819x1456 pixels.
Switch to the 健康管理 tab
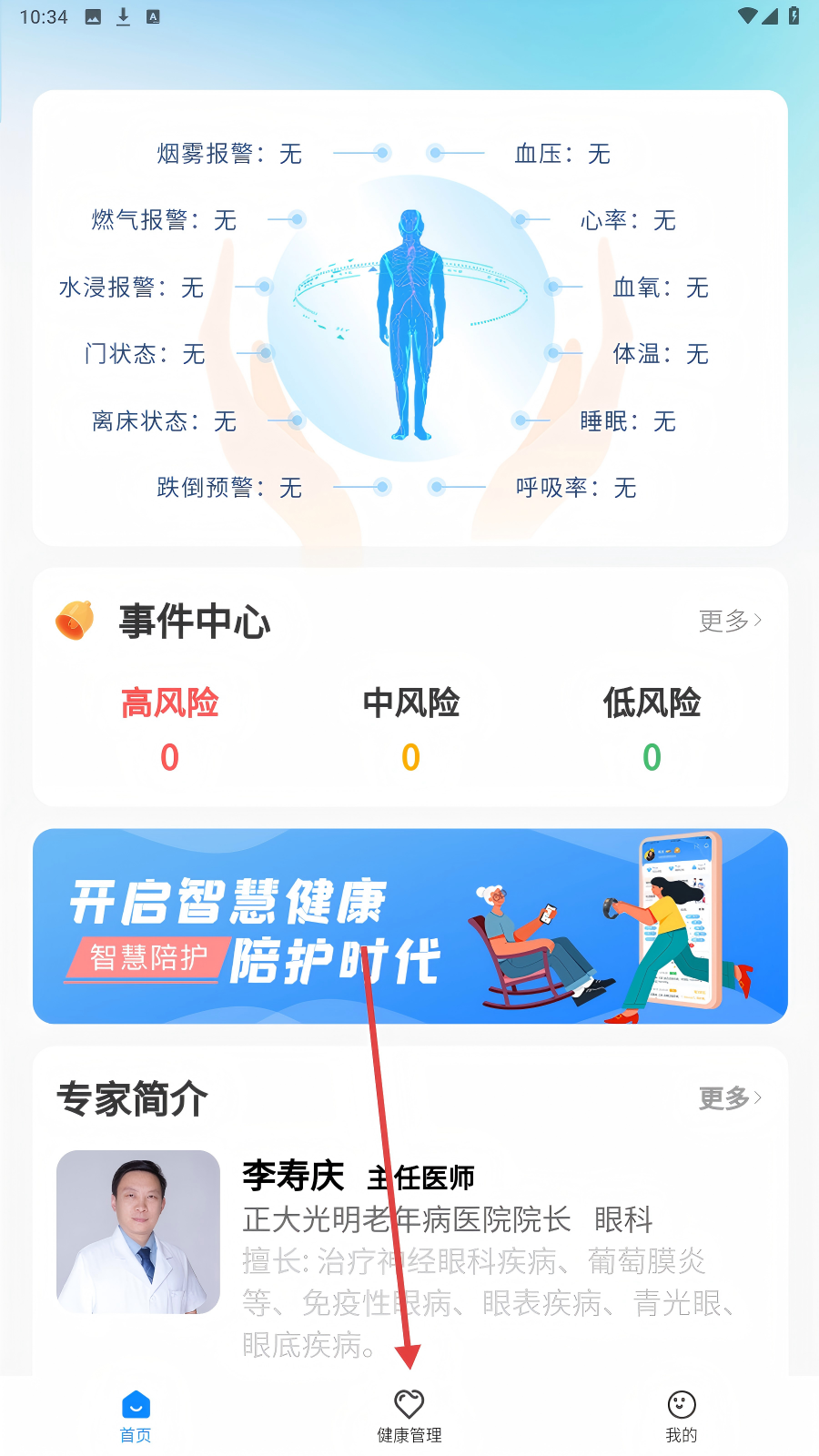(409, 1416)
